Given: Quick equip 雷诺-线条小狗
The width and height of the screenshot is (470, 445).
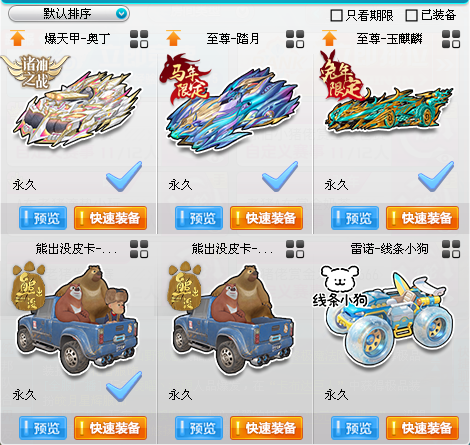Looking at the screenshot, I should pos(422,428).
